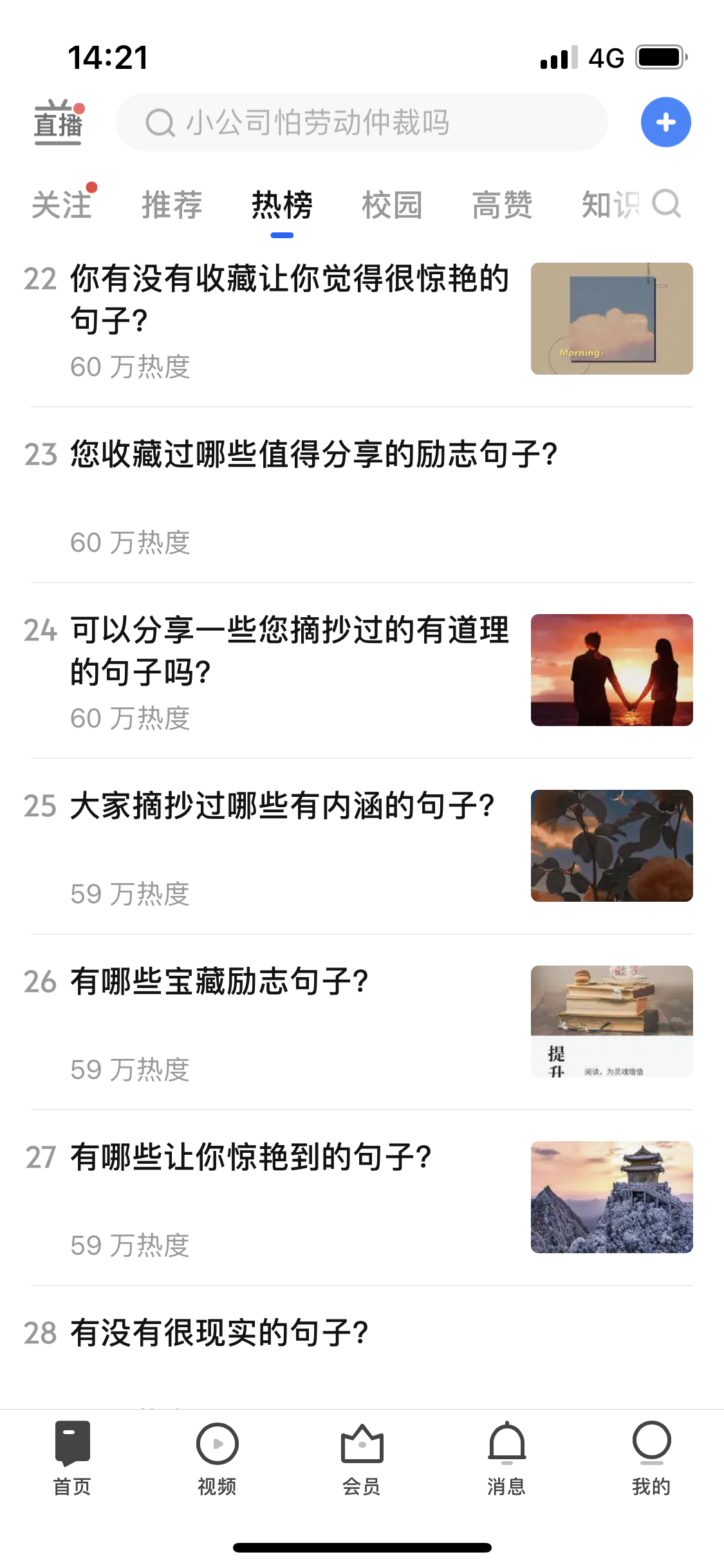Go to the 高赞 tab
Screen dimensions: 724x1568
tap(502, 205)
